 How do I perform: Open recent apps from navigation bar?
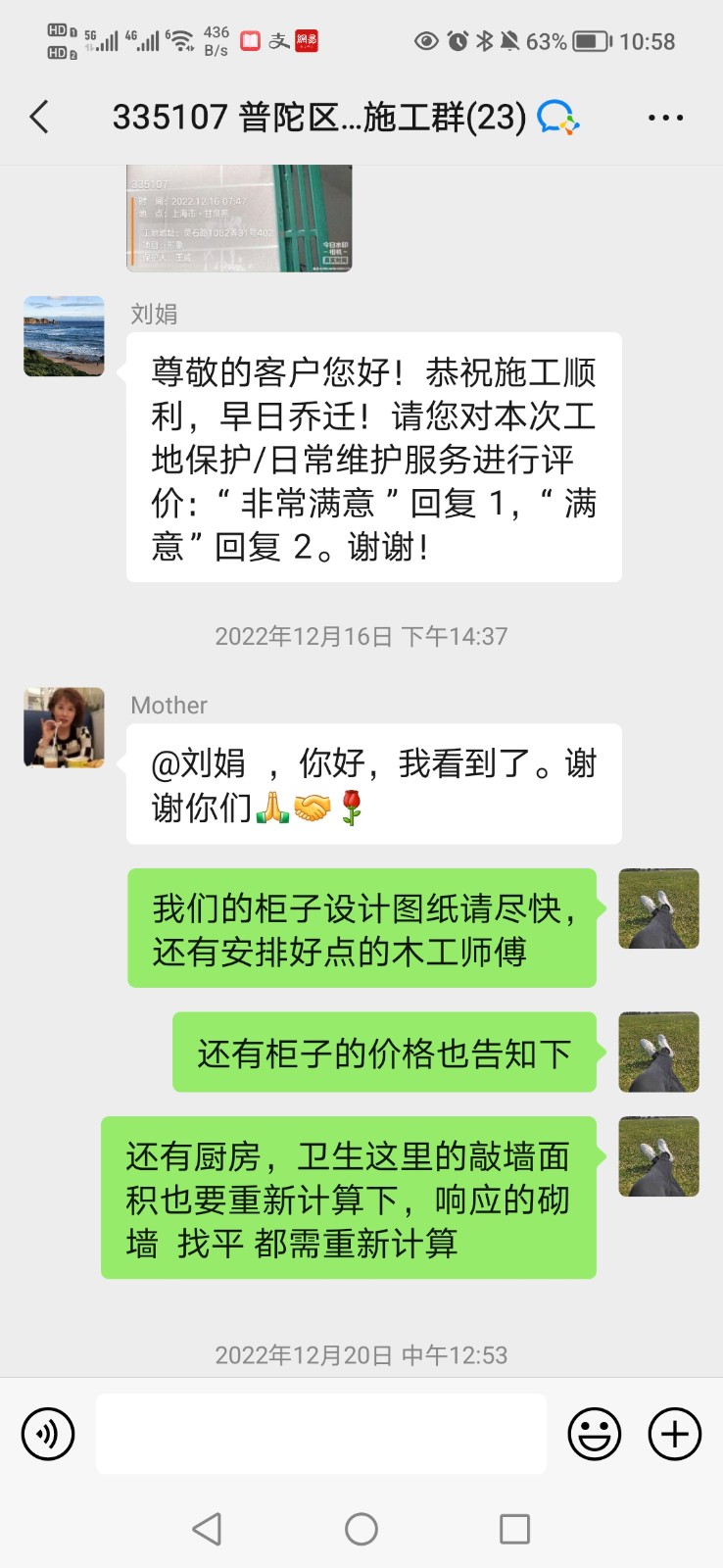pos(514,1529)
